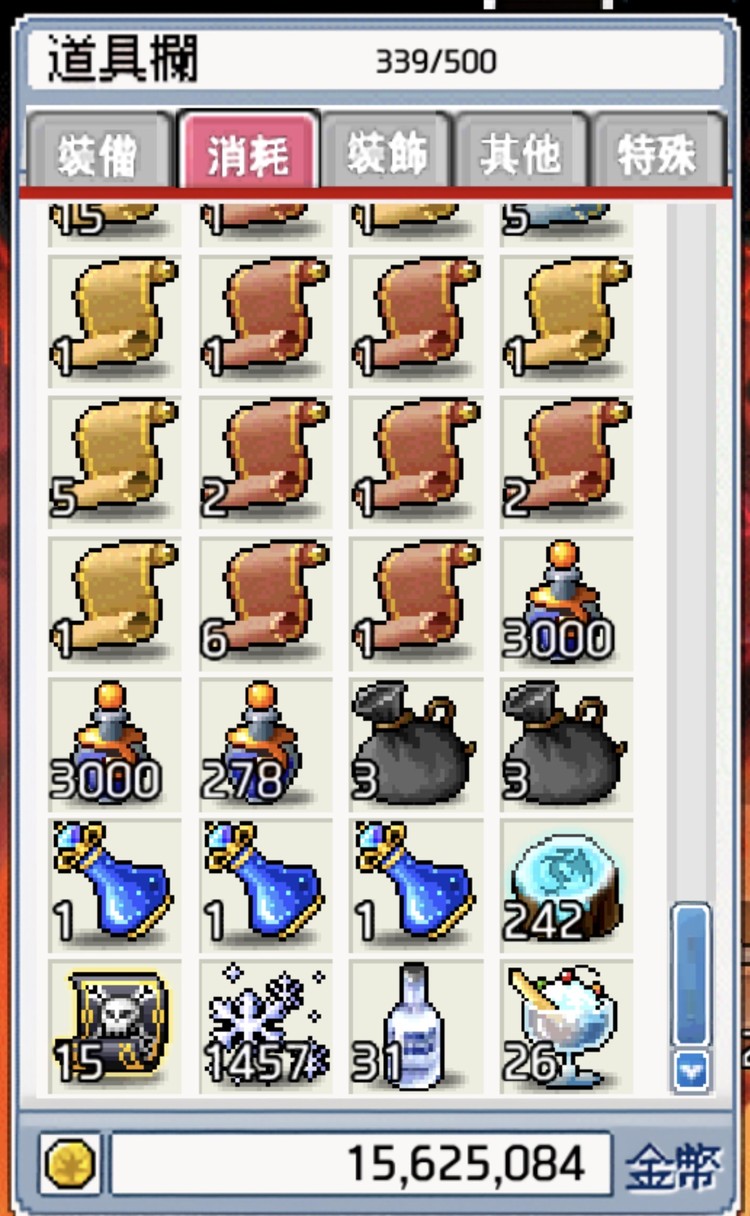Tap the skull scroll with 15
The image size is (750, 1216).
point(115,1026)
